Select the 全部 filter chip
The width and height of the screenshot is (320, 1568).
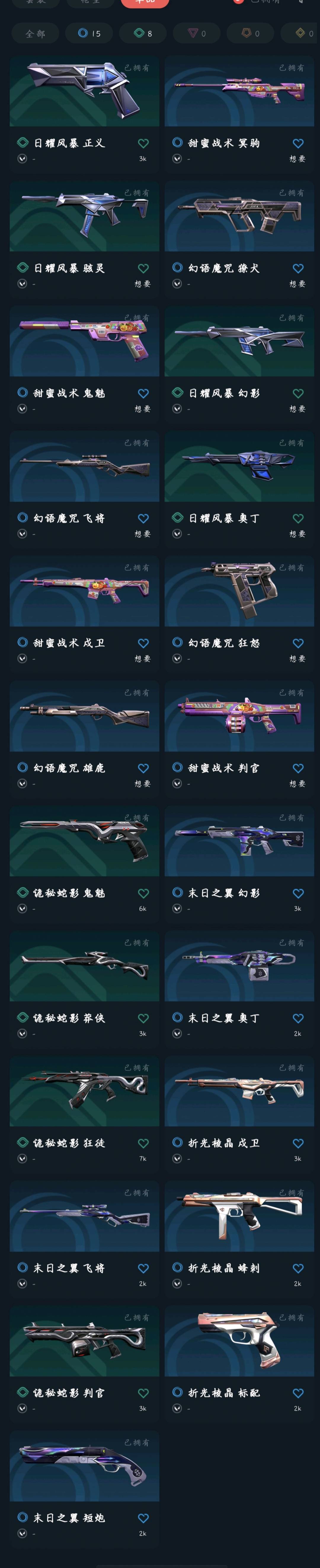[35, 34]
